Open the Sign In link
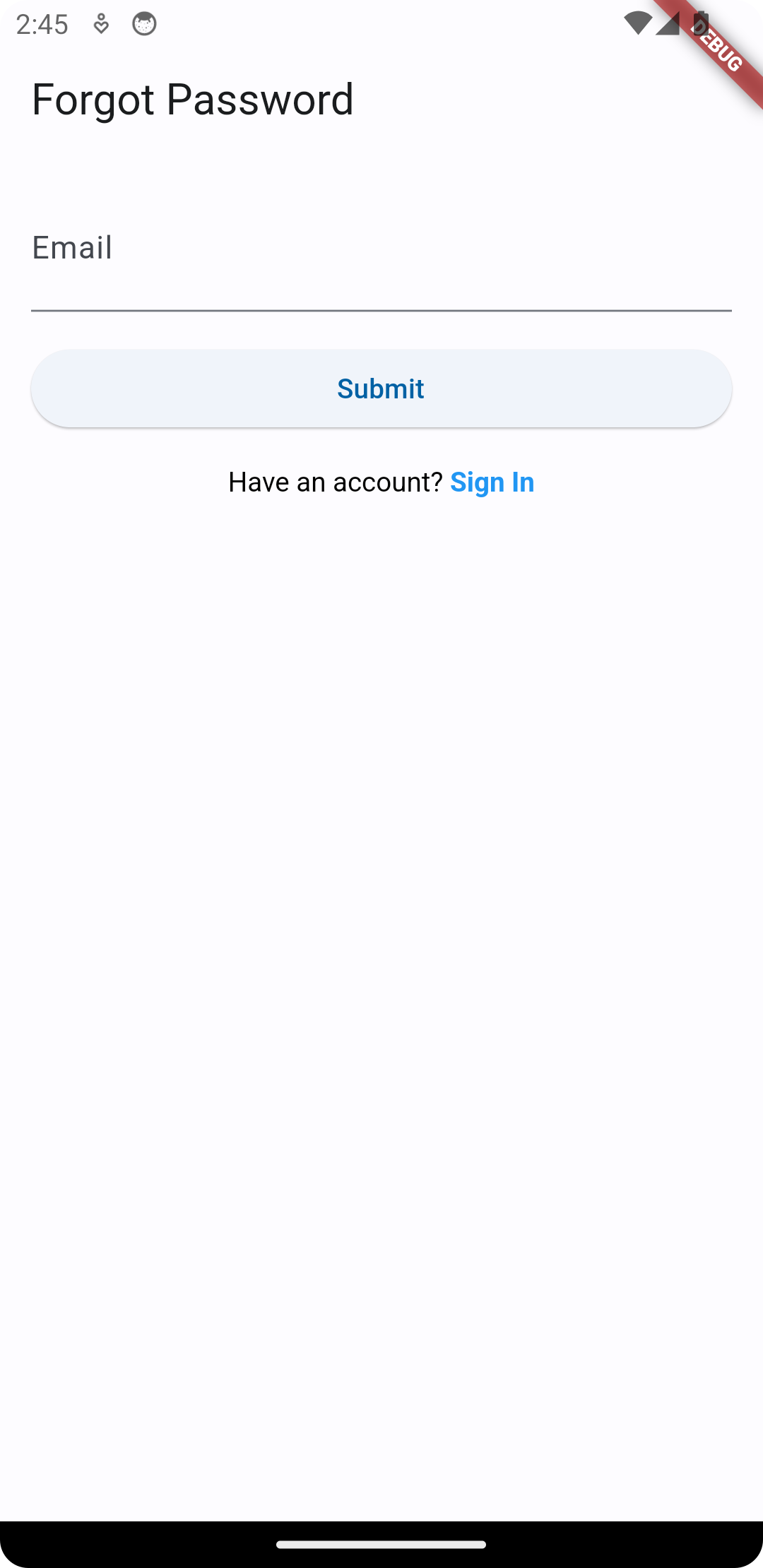Screen dimensions: 763x1568 pos(492,482)
